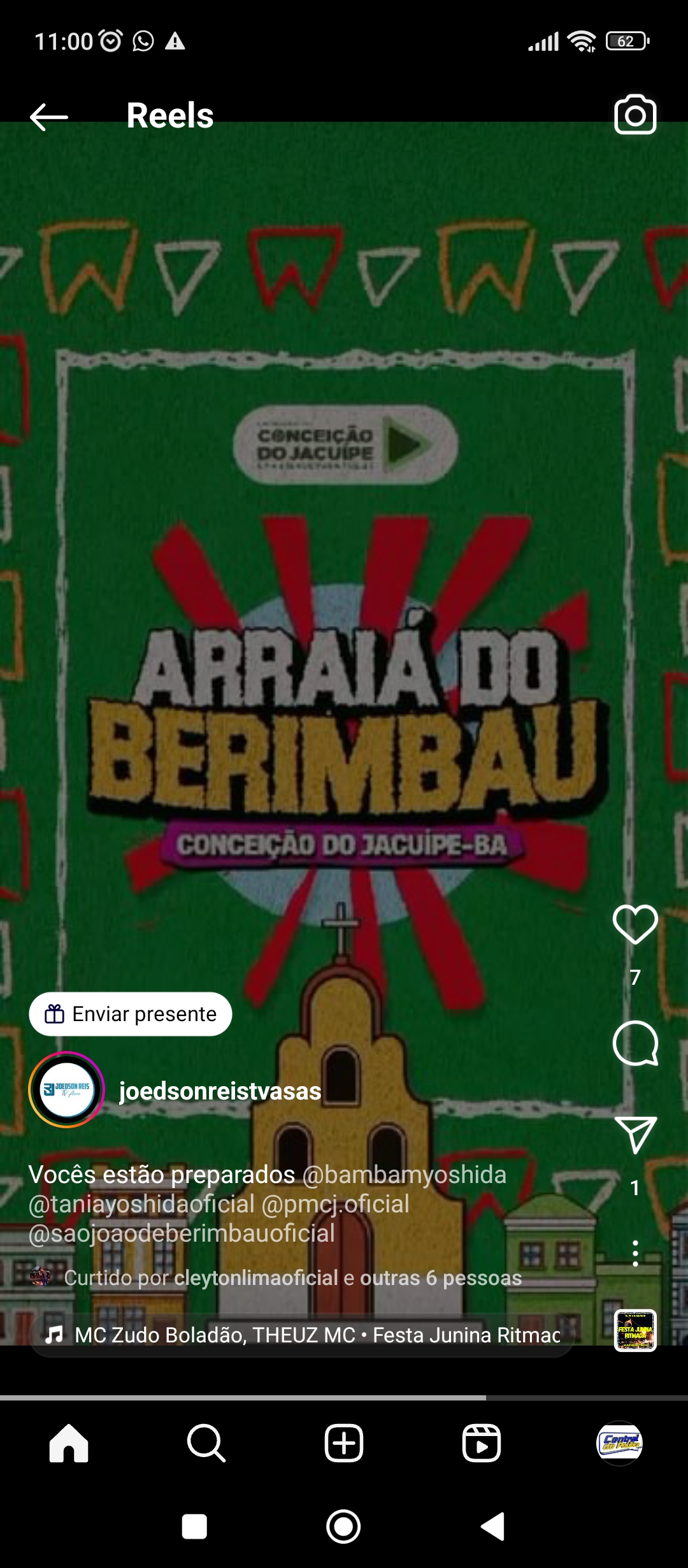
Task: Go to the Home tab
Action: click(69, 1443)
